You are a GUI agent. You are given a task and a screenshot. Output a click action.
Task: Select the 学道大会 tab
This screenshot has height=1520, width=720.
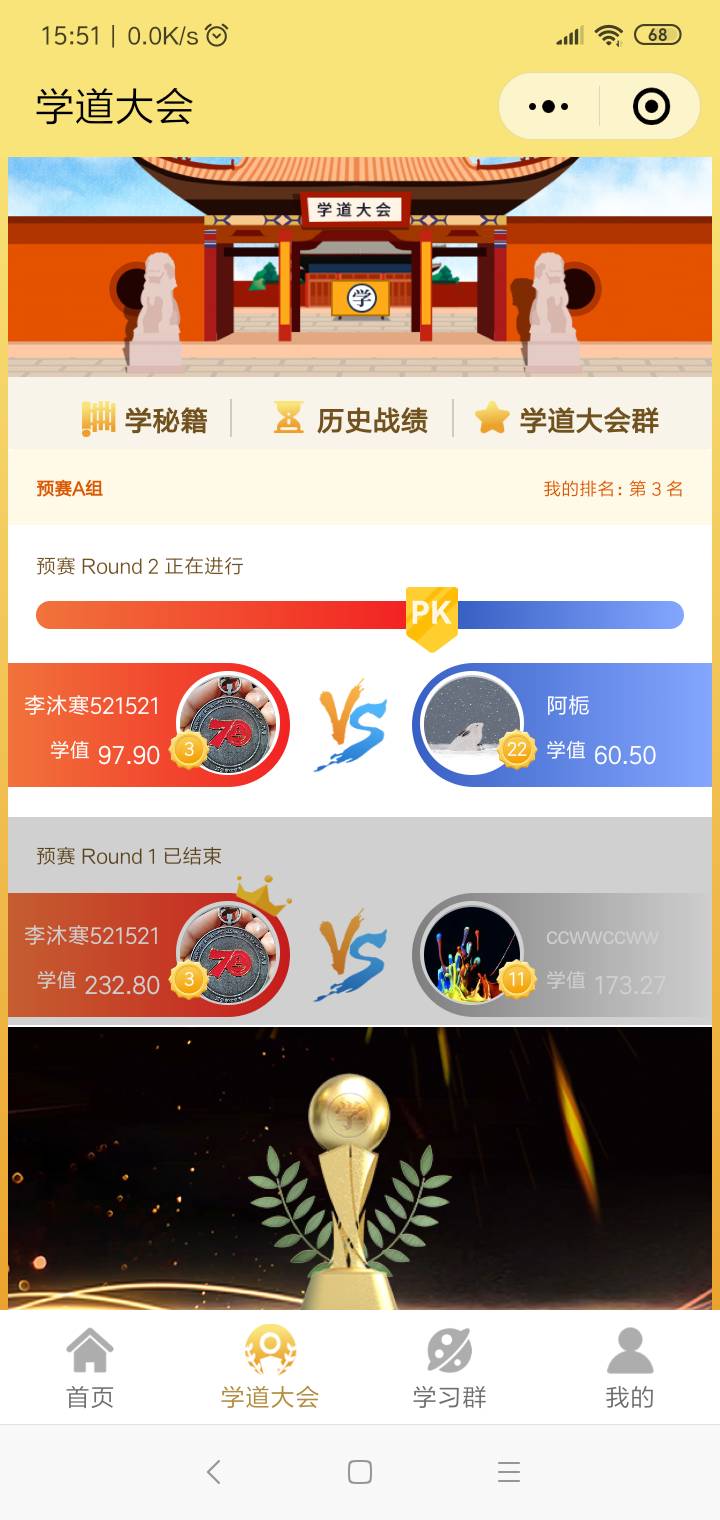(270, 1367)
